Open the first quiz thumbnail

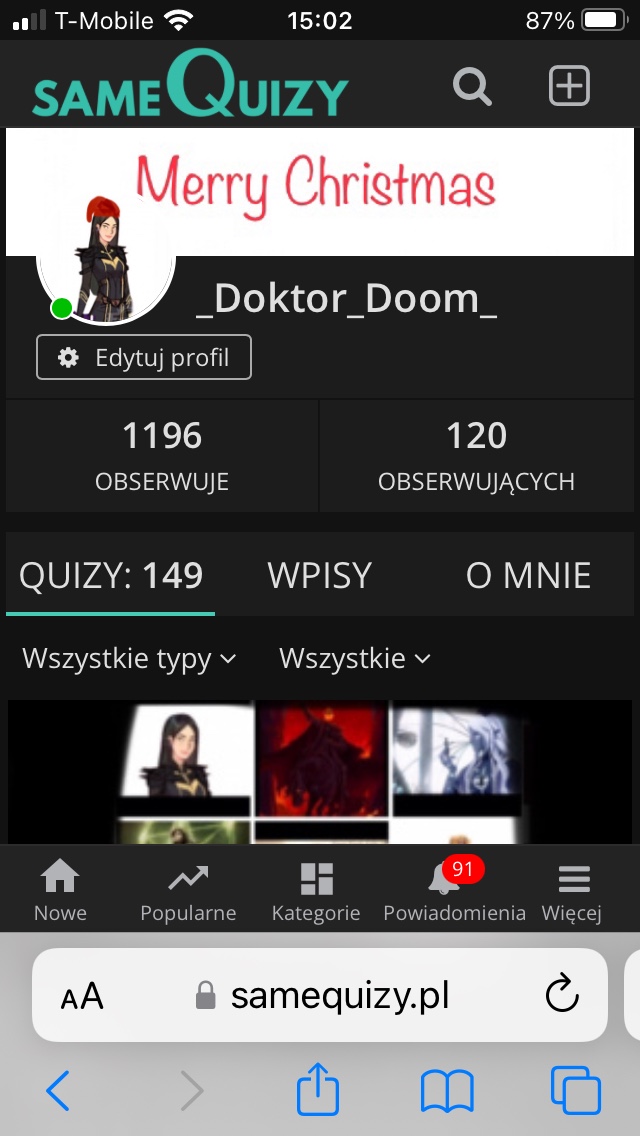(320, 772)
